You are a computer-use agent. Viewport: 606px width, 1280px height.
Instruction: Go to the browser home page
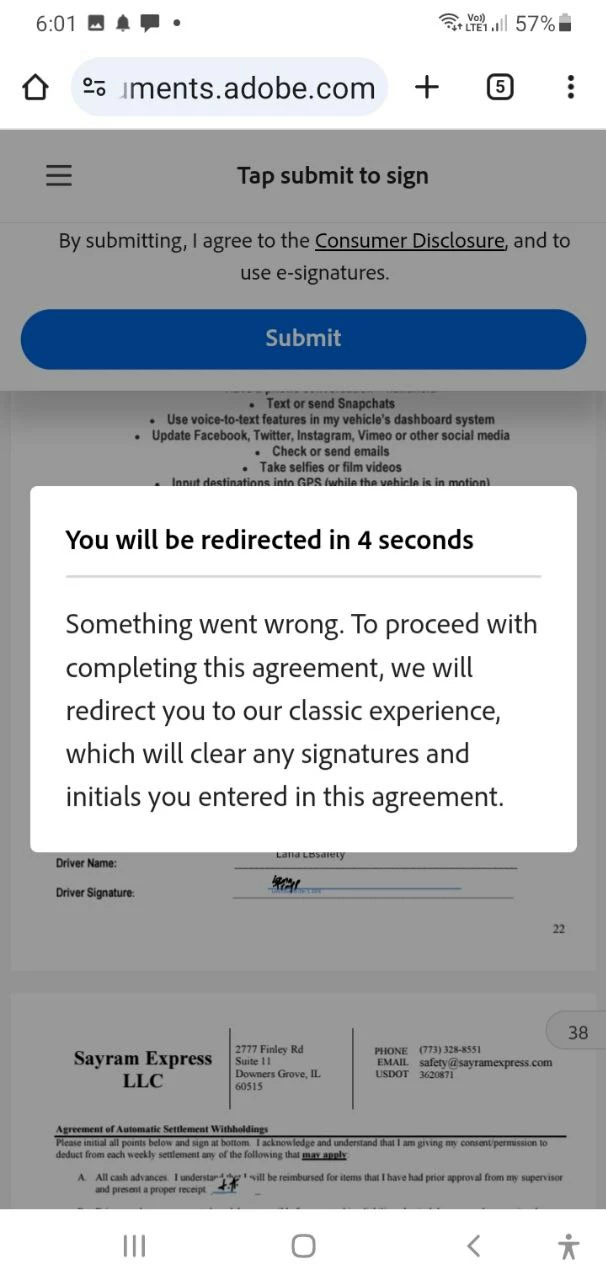pos(35,88)
